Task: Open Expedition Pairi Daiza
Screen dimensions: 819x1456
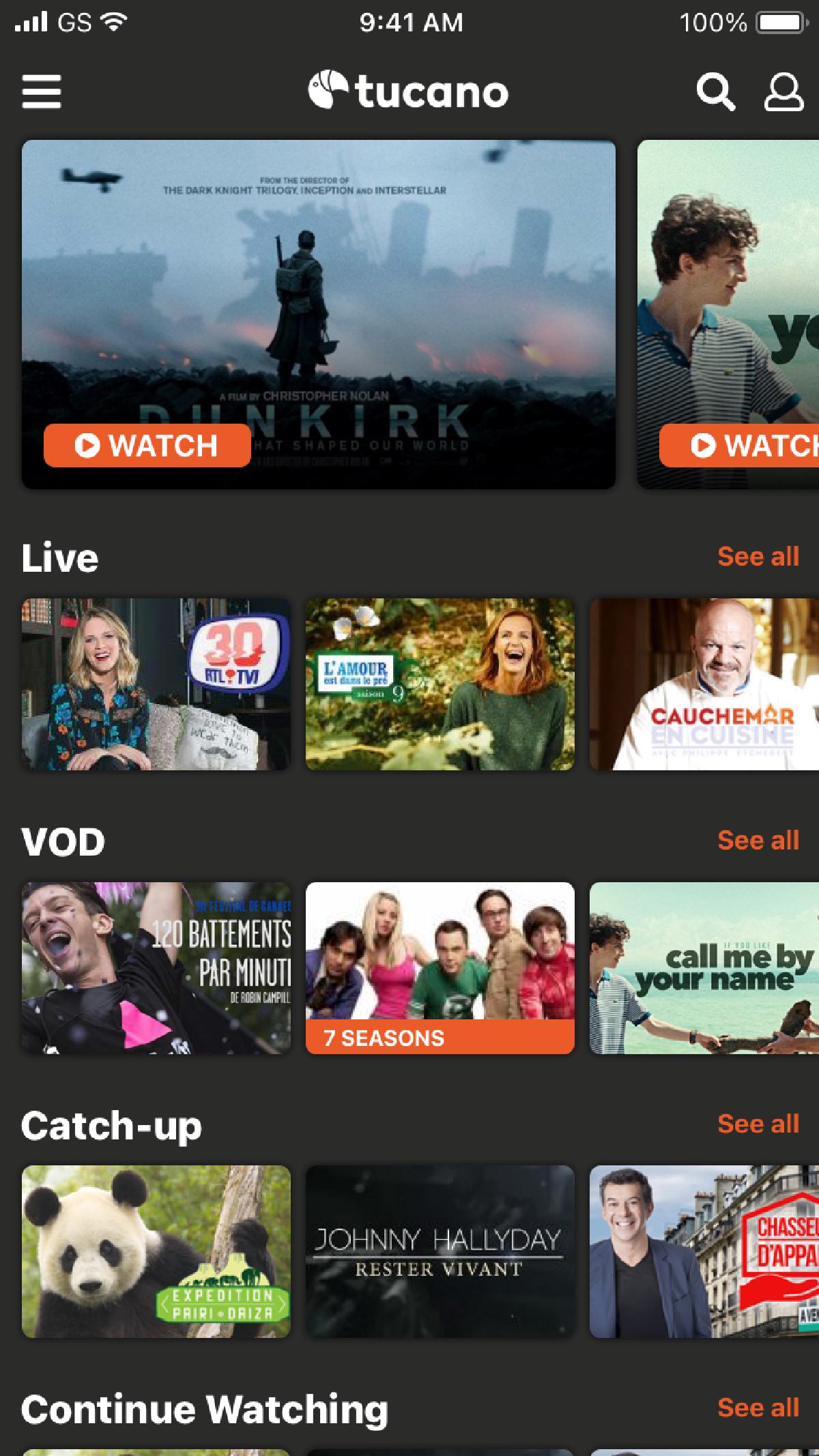Action: pyautogui.click(x=156, y=1251)
